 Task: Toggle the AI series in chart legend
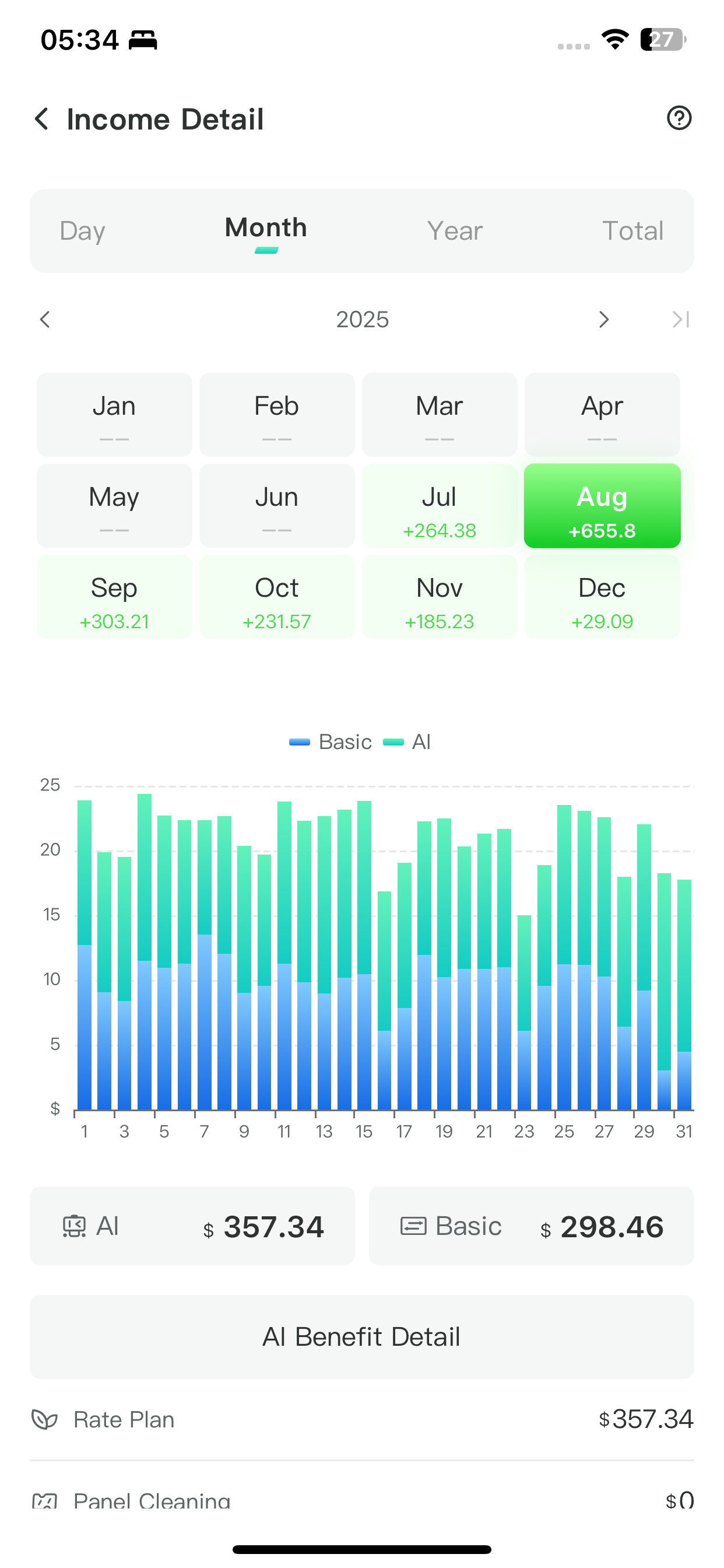pyautogui.click(x=407, y=742)
